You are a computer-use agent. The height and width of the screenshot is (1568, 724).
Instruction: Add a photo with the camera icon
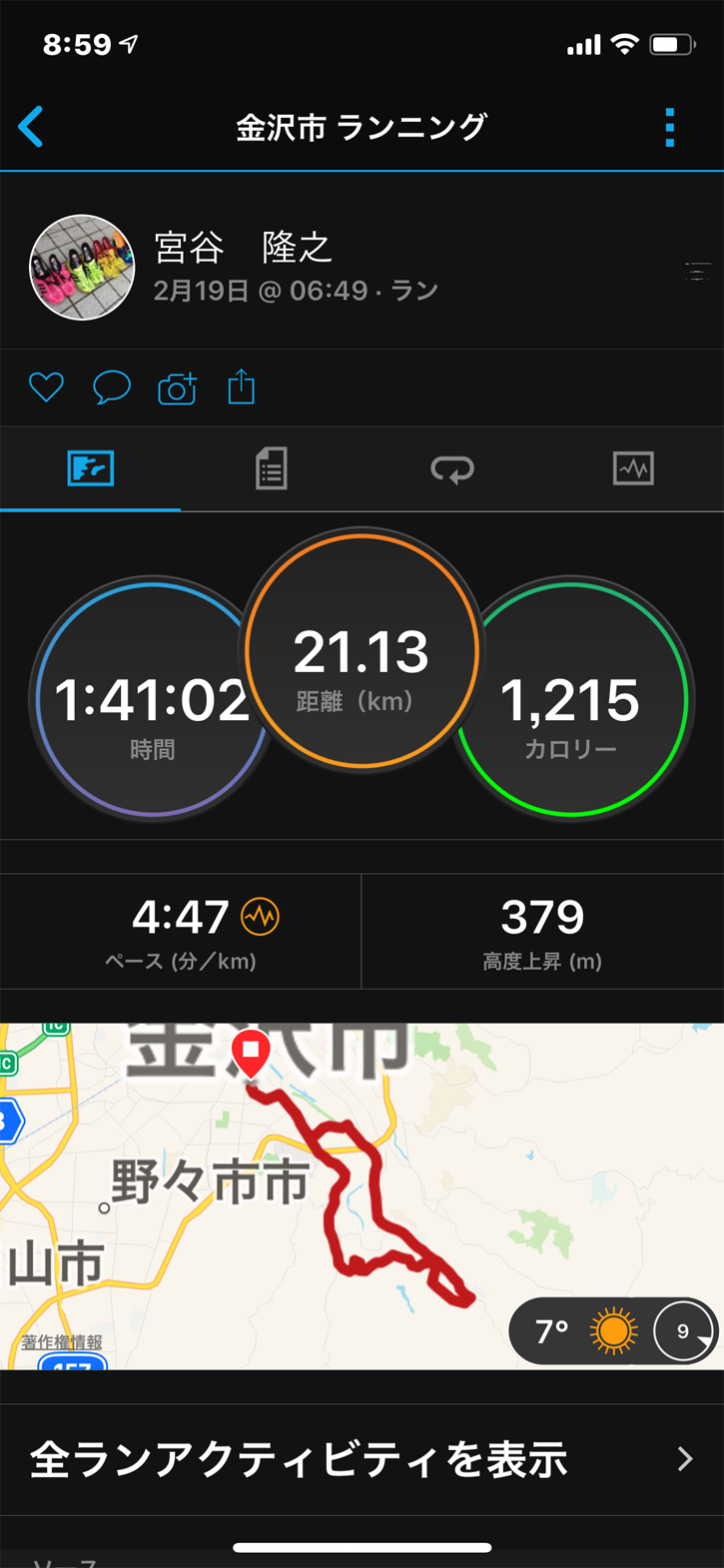click(177, 388)
